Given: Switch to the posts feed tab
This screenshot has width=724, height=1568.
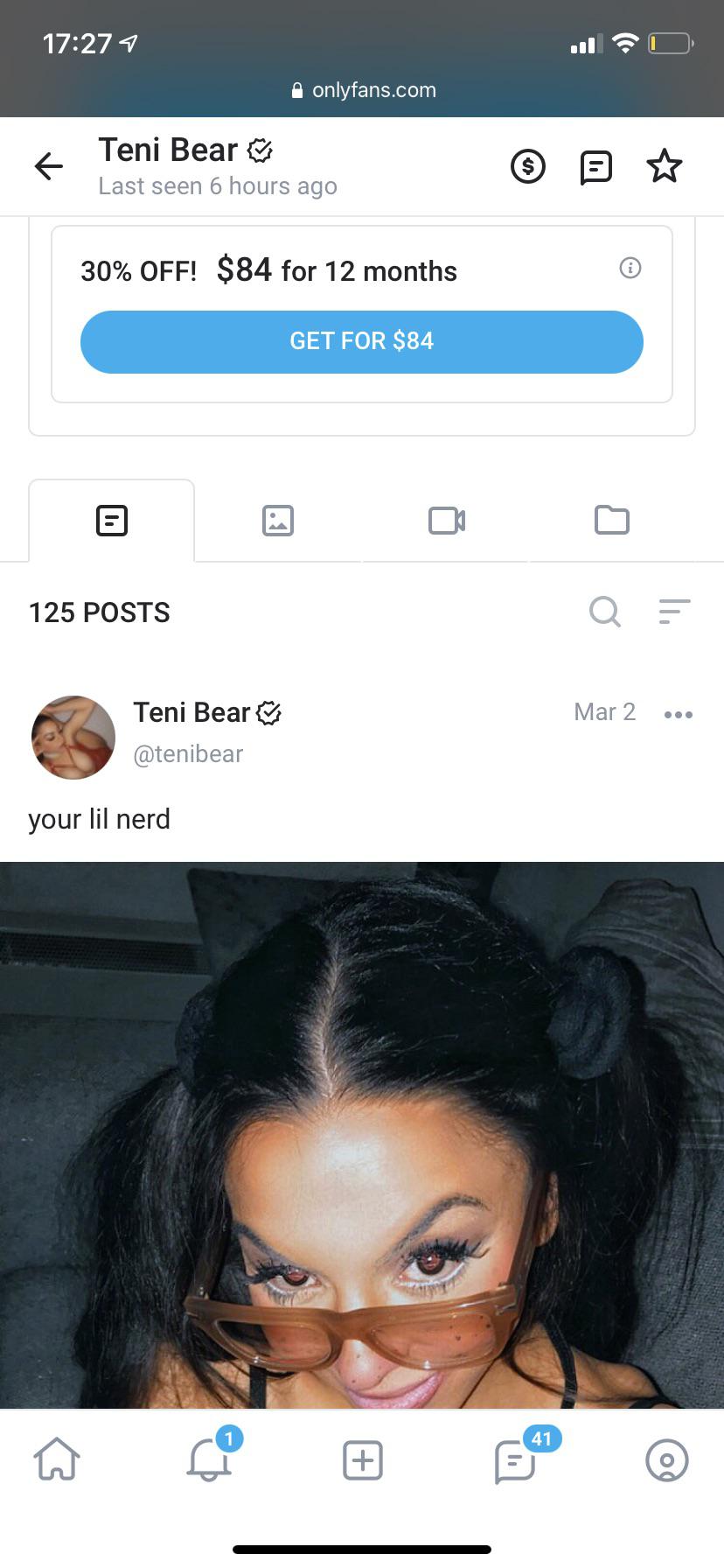Looking at the screenshot, I should (x=112, y=521).
